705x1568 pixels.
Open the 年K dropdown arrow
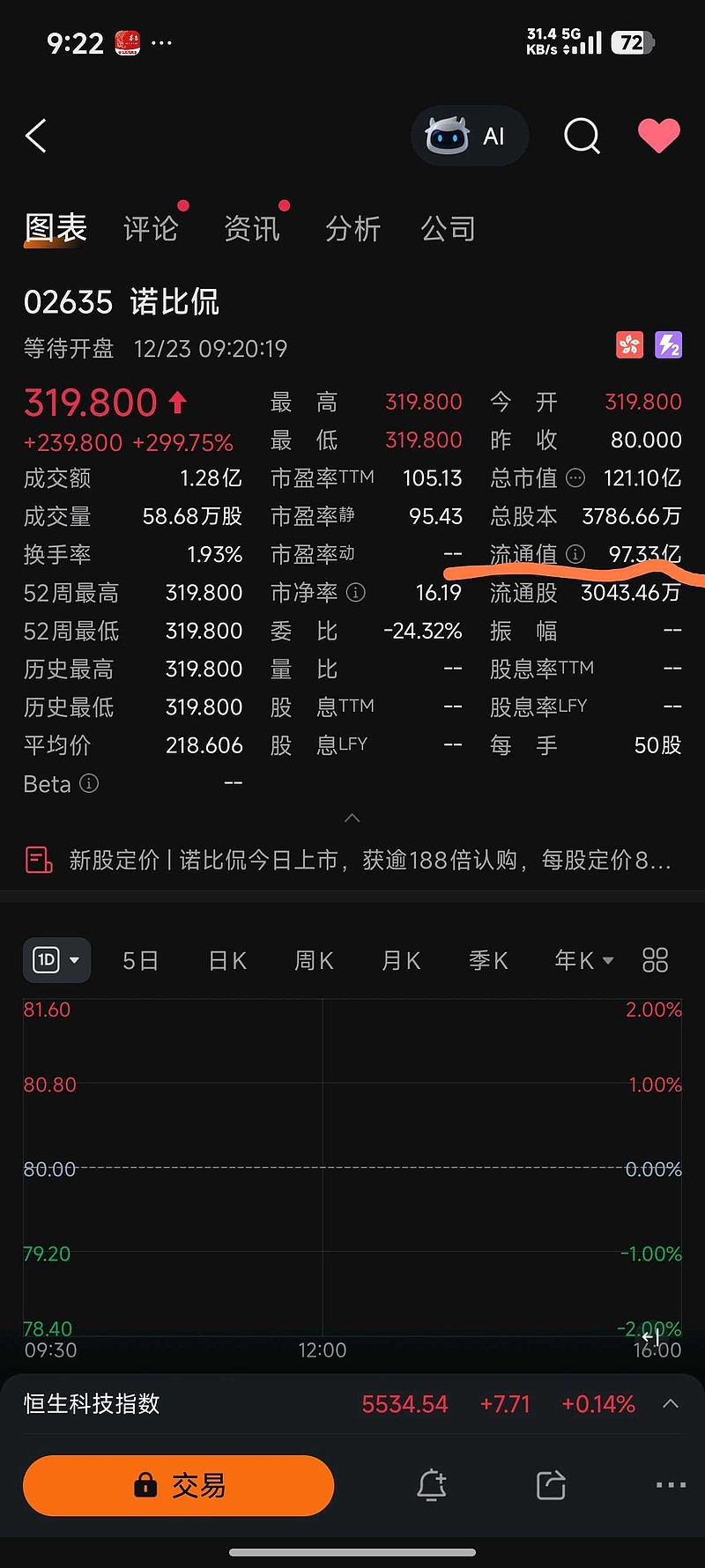point(607,960)
